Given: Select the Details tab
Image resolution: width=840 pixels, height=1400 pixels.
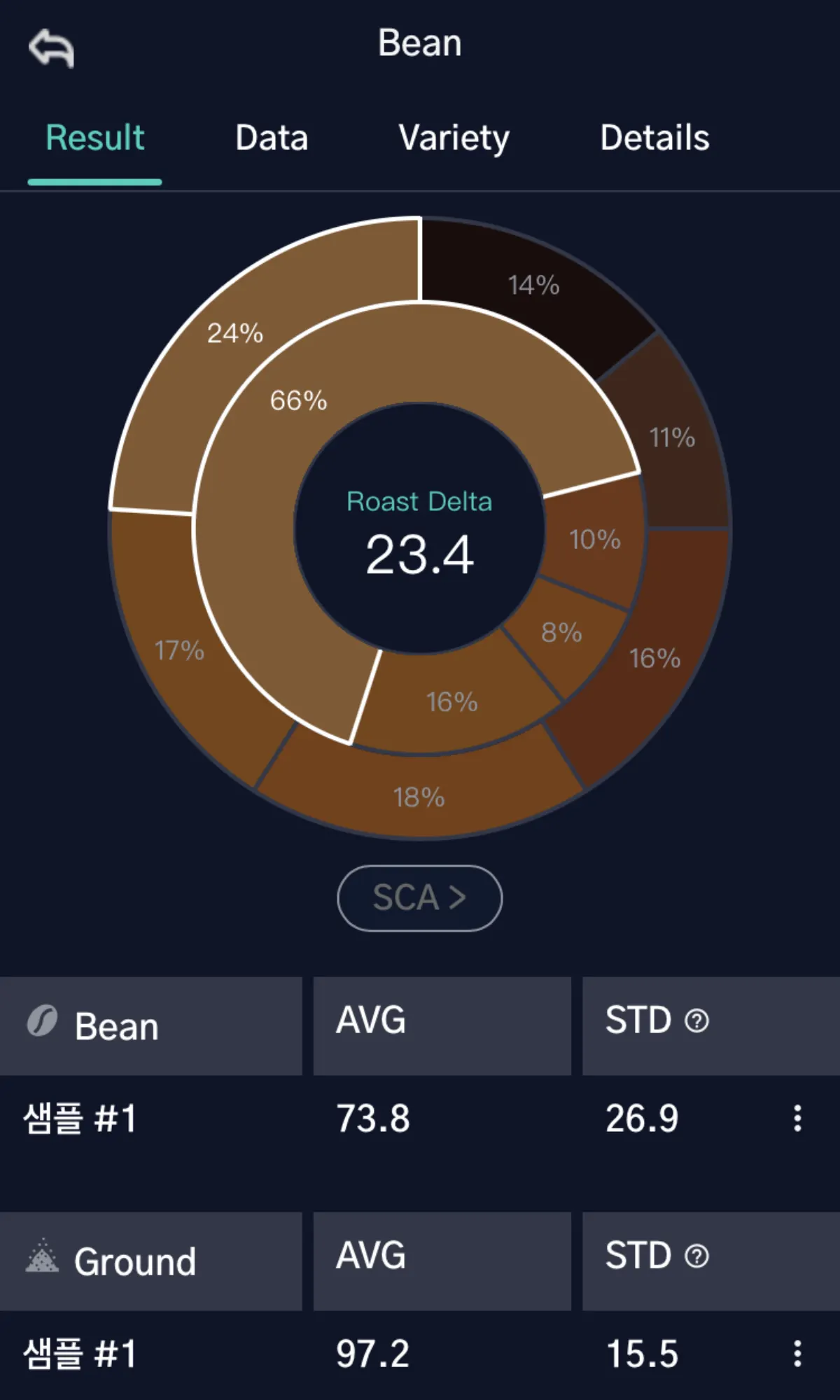Looking at the screenshot, I should 654,138.
